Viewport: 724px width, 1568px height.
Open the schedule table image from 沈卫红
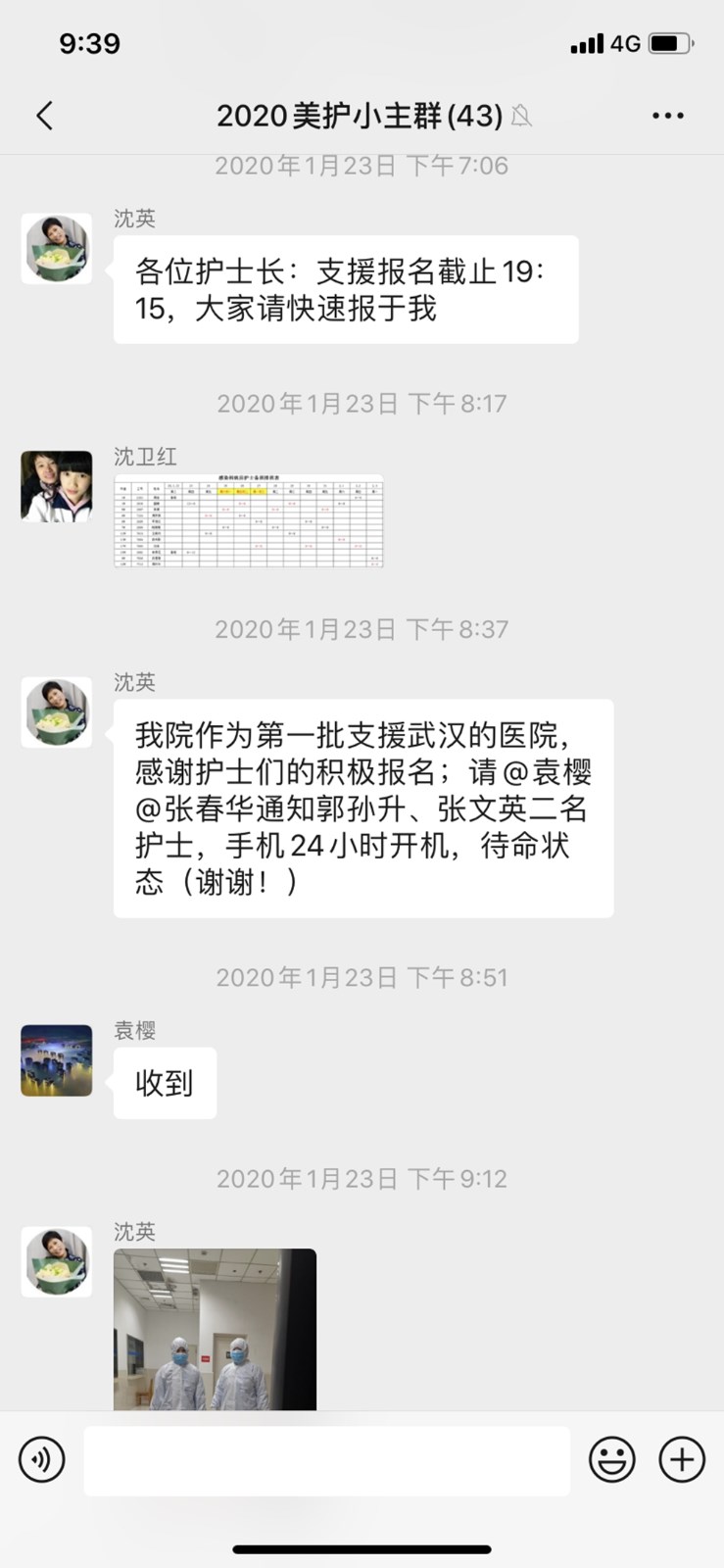click(249, 521)
